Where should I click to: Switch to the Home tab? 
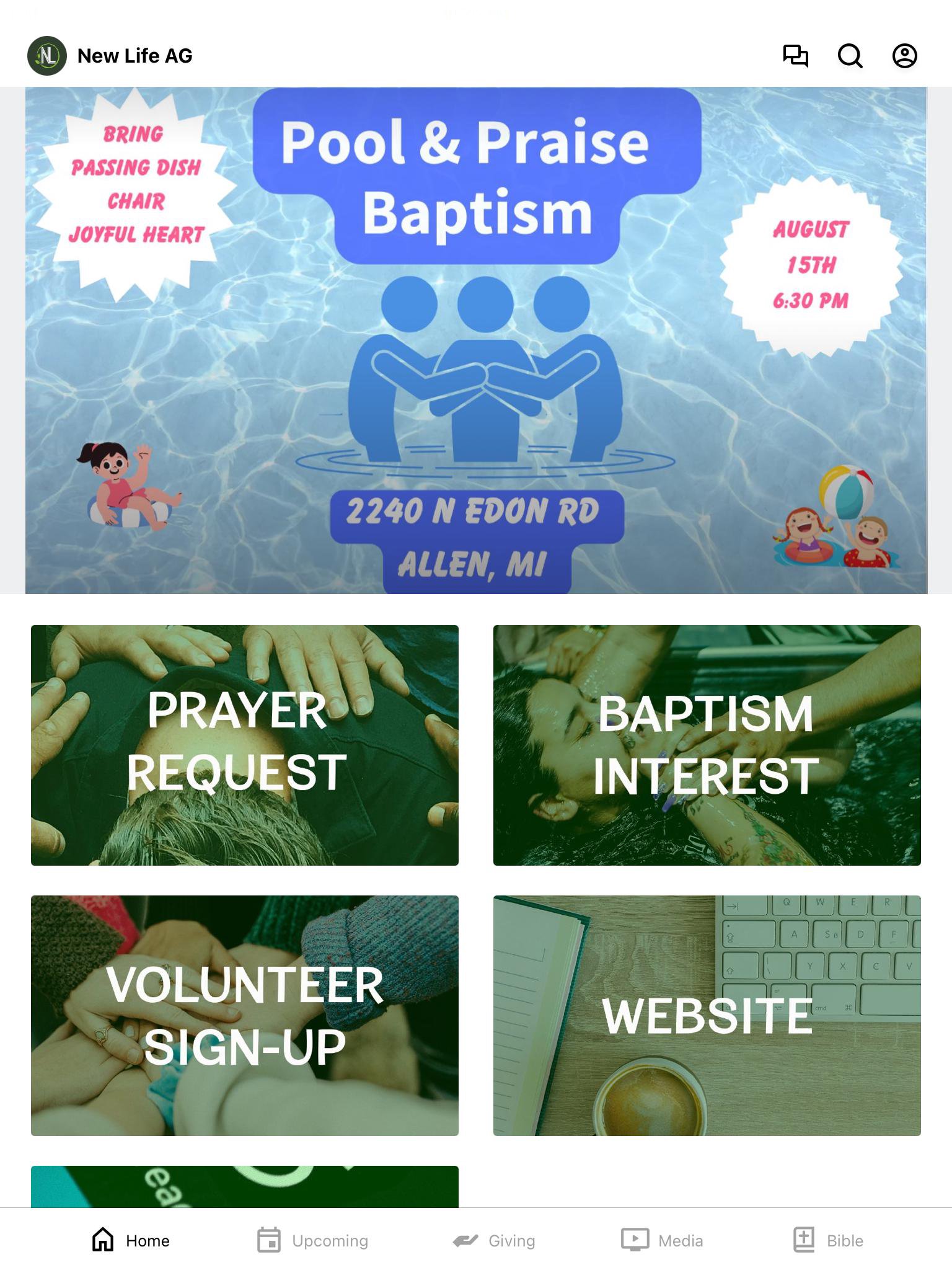pyautogui.click(x=131, y=1240)
